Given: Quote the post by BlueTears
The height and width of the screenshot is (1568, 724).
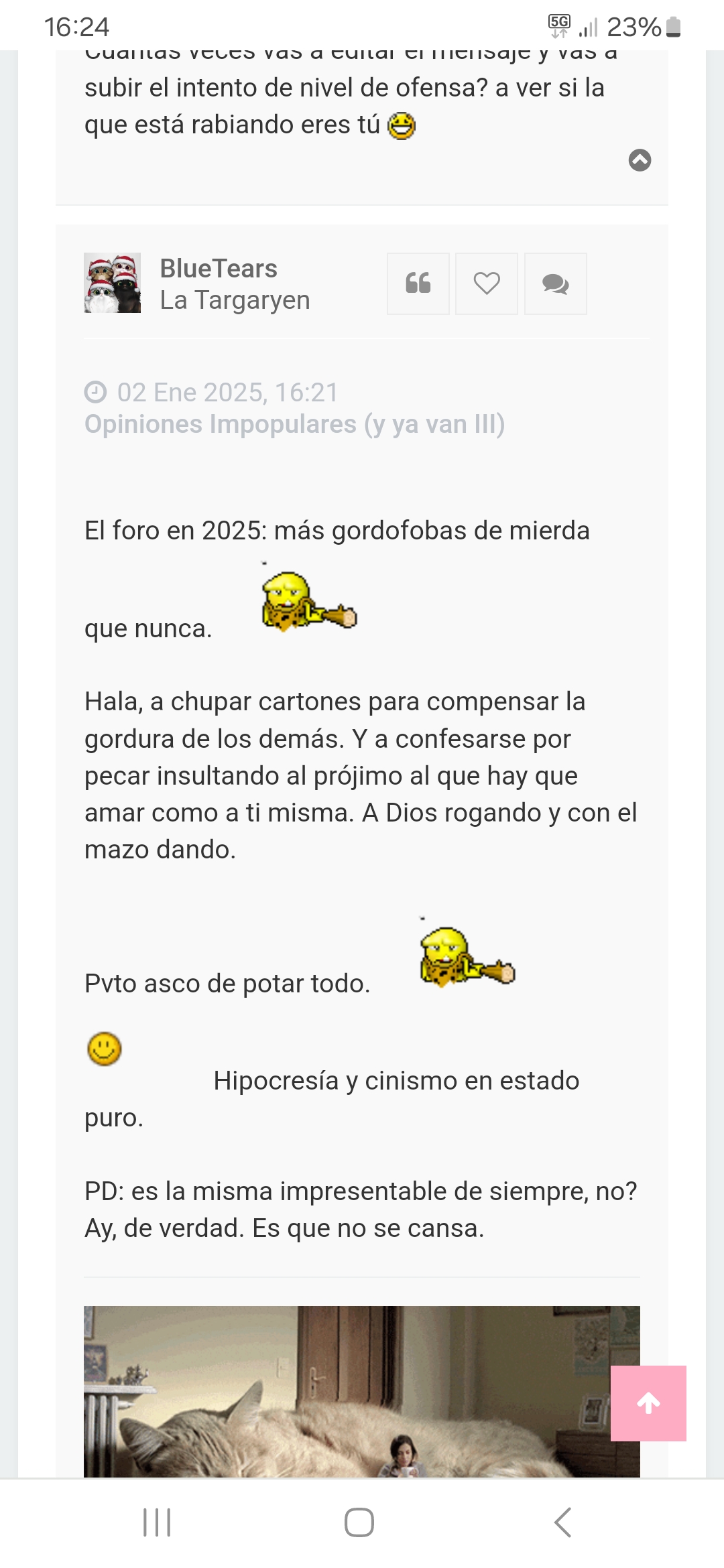Looking at the screenshot, I should pyautogui.click(x=418, y=283).
